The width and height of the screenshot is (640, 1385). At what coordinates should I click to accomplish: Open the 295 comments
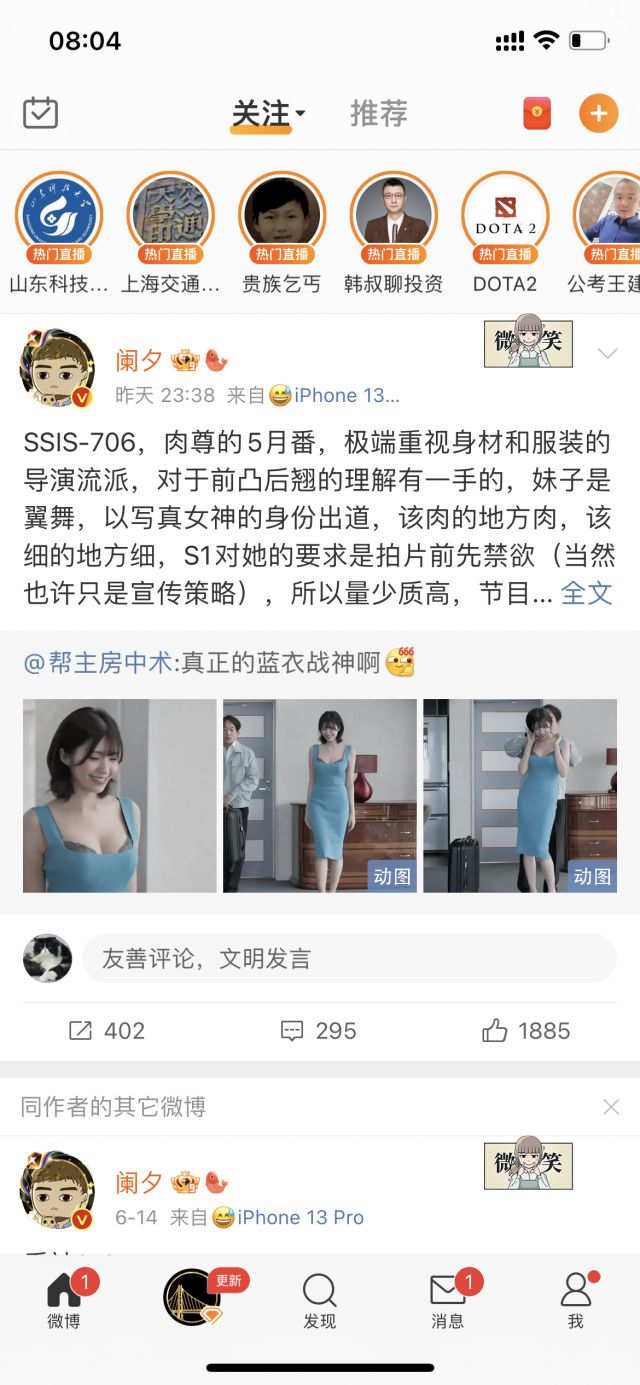(x=318, y=1031)
